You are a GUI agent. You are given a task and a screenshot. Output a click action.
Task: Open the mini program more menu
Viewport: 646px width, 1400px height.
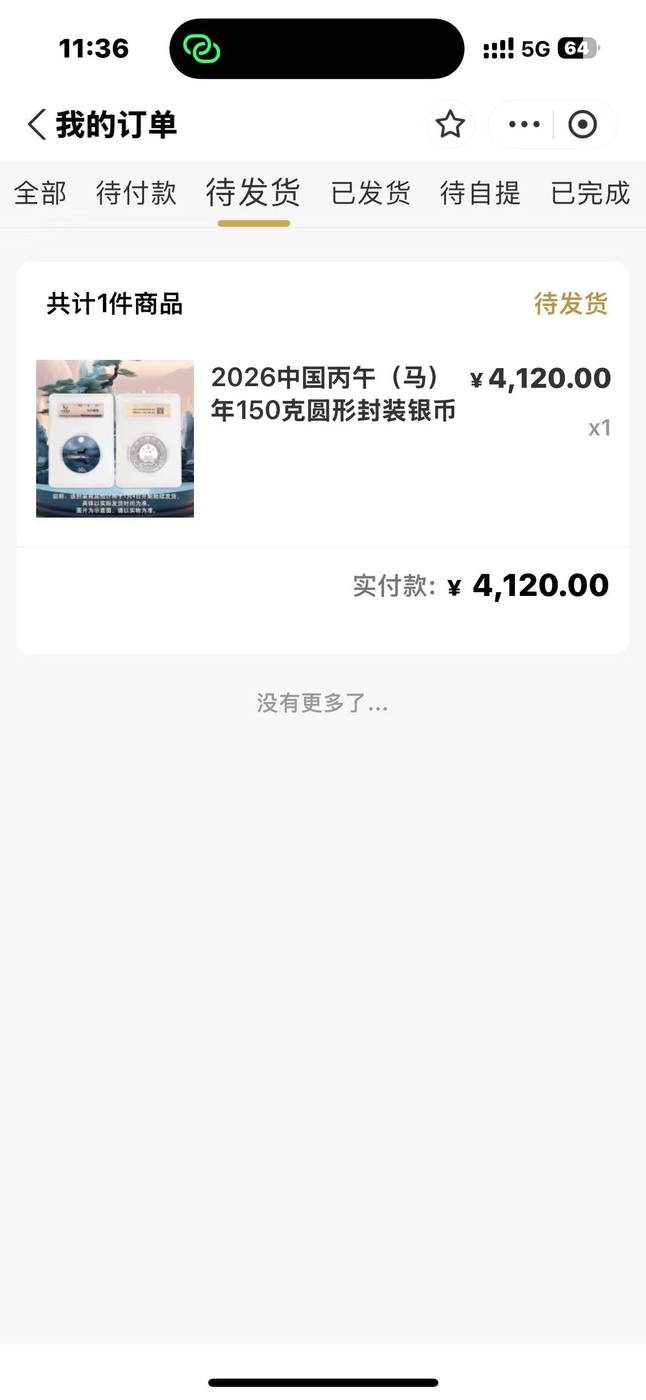tap(524, 125)
